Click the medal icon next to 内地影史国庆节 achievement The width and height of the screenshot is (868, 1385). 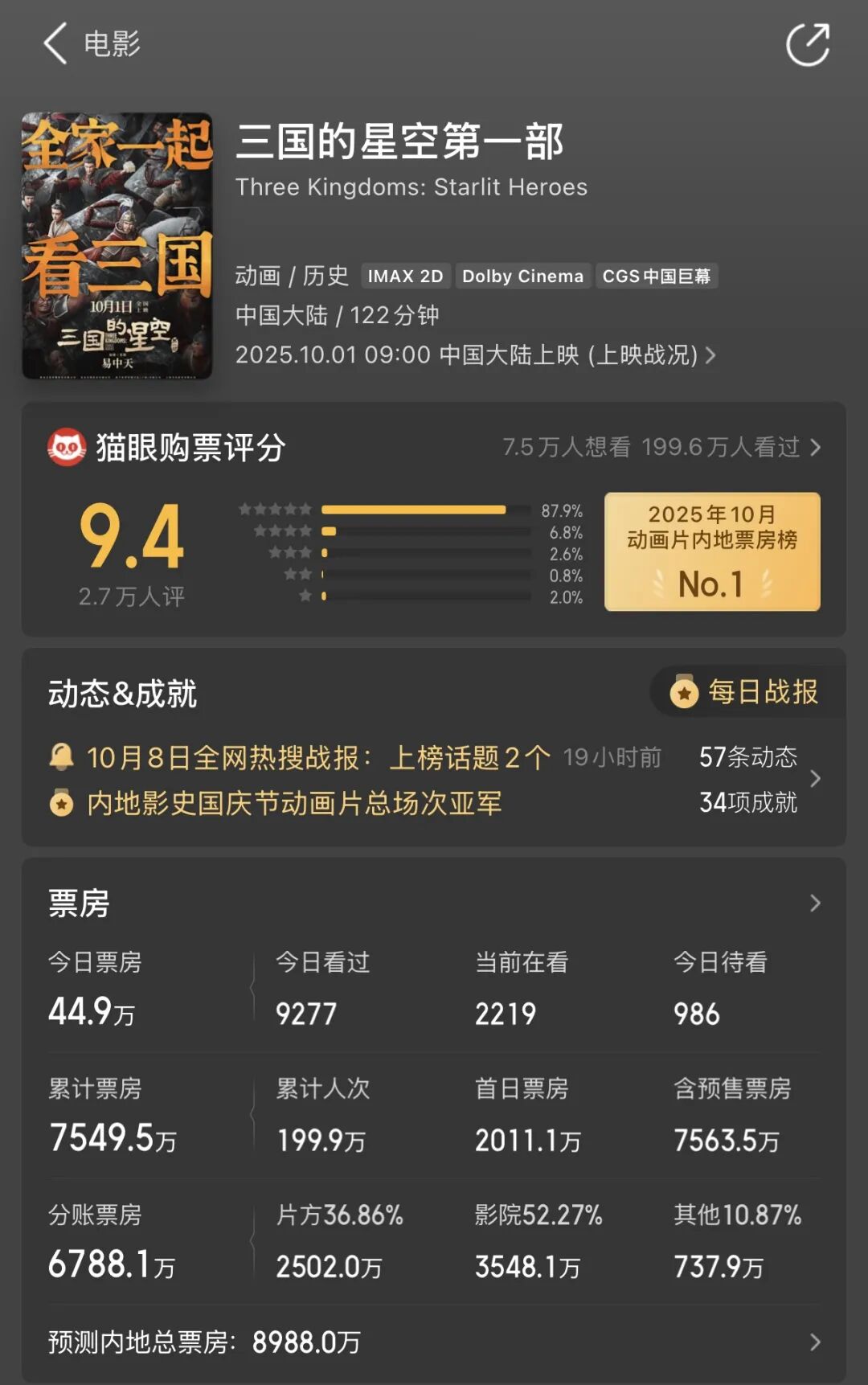61,804
